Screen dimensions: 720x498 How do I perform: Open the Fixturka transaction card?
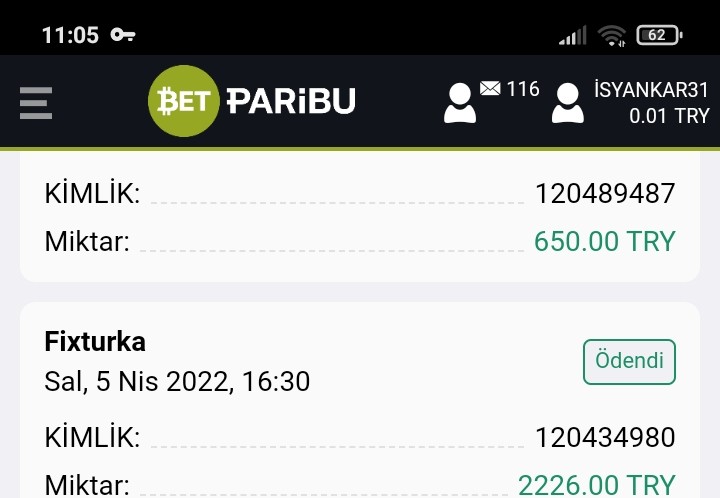point(300,362)
